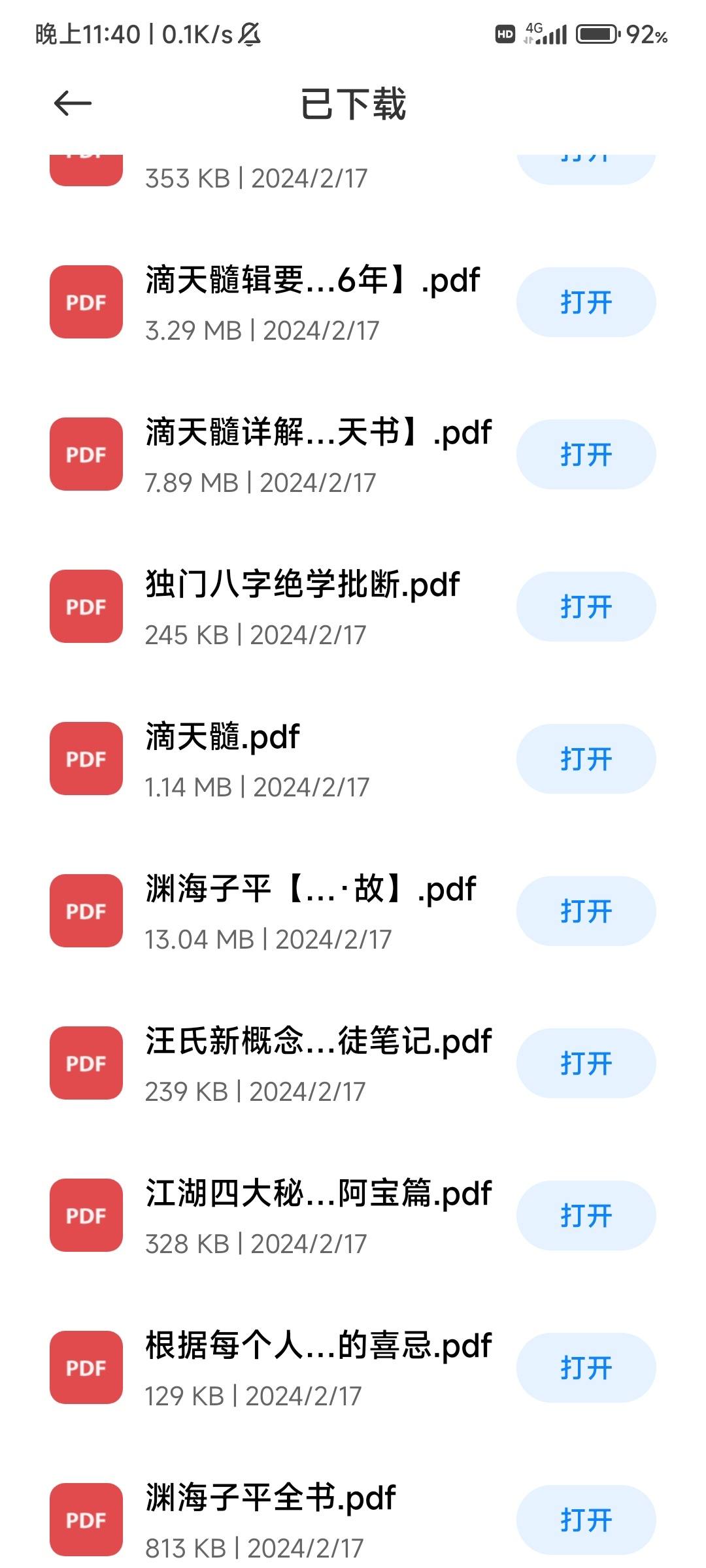This screenshot has width=706, height=1568.
Task: Select the 汪氏新概念...徒笔记.pdf file row
Action: [x=353, y=1064]
